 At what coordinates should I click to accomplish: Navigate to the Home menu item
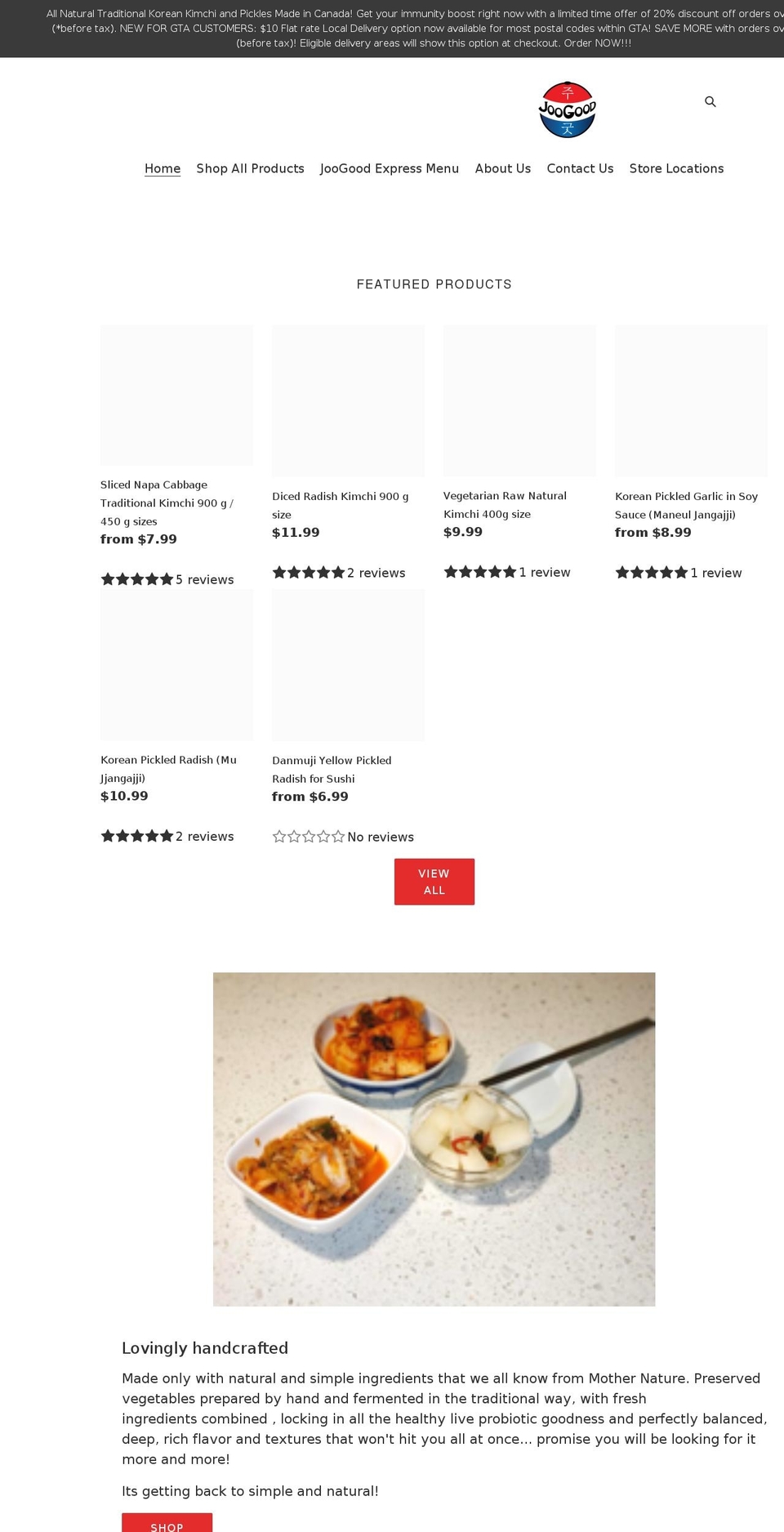point(162,168)
